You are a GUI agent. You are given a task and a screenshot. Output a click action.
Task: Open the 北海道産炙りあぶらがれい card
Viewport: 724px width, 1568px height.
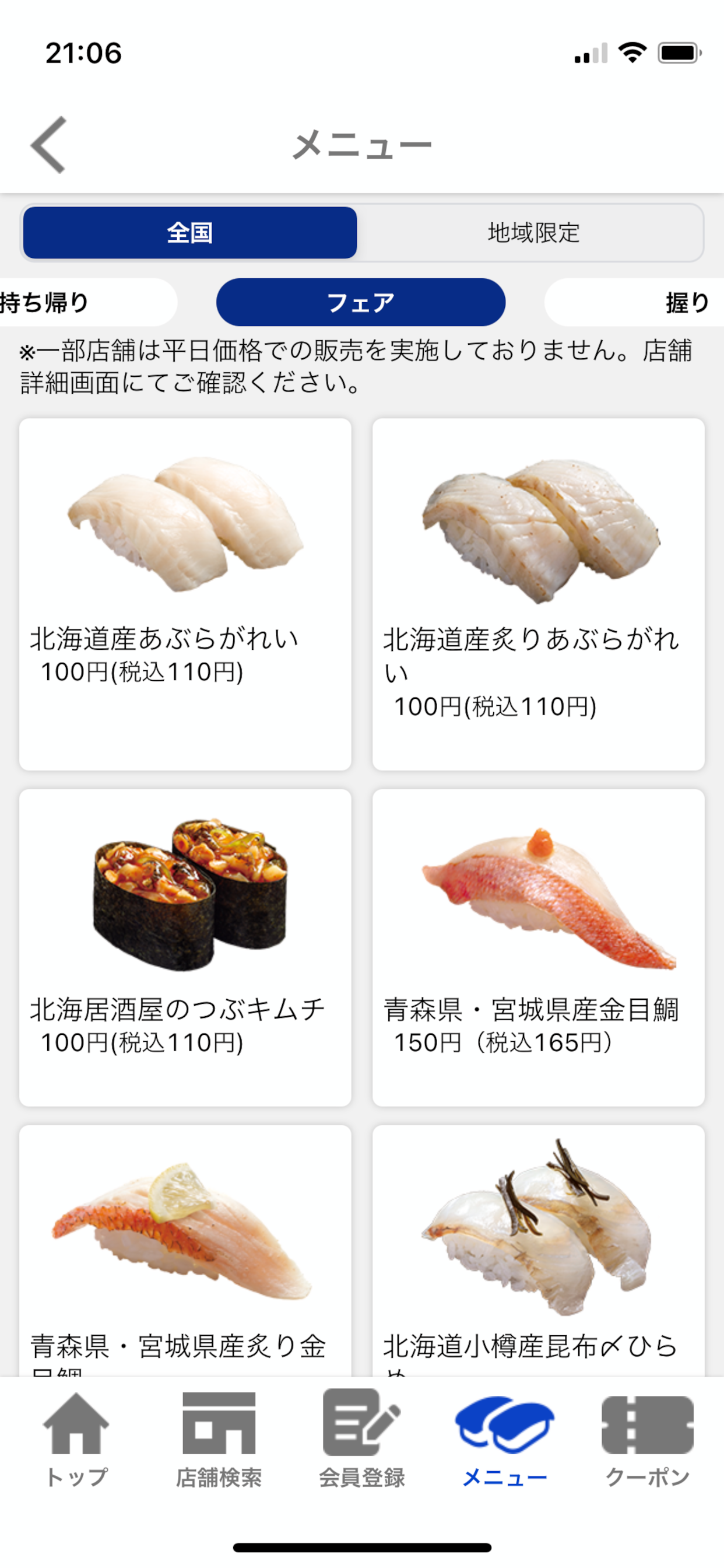[538, 593]
